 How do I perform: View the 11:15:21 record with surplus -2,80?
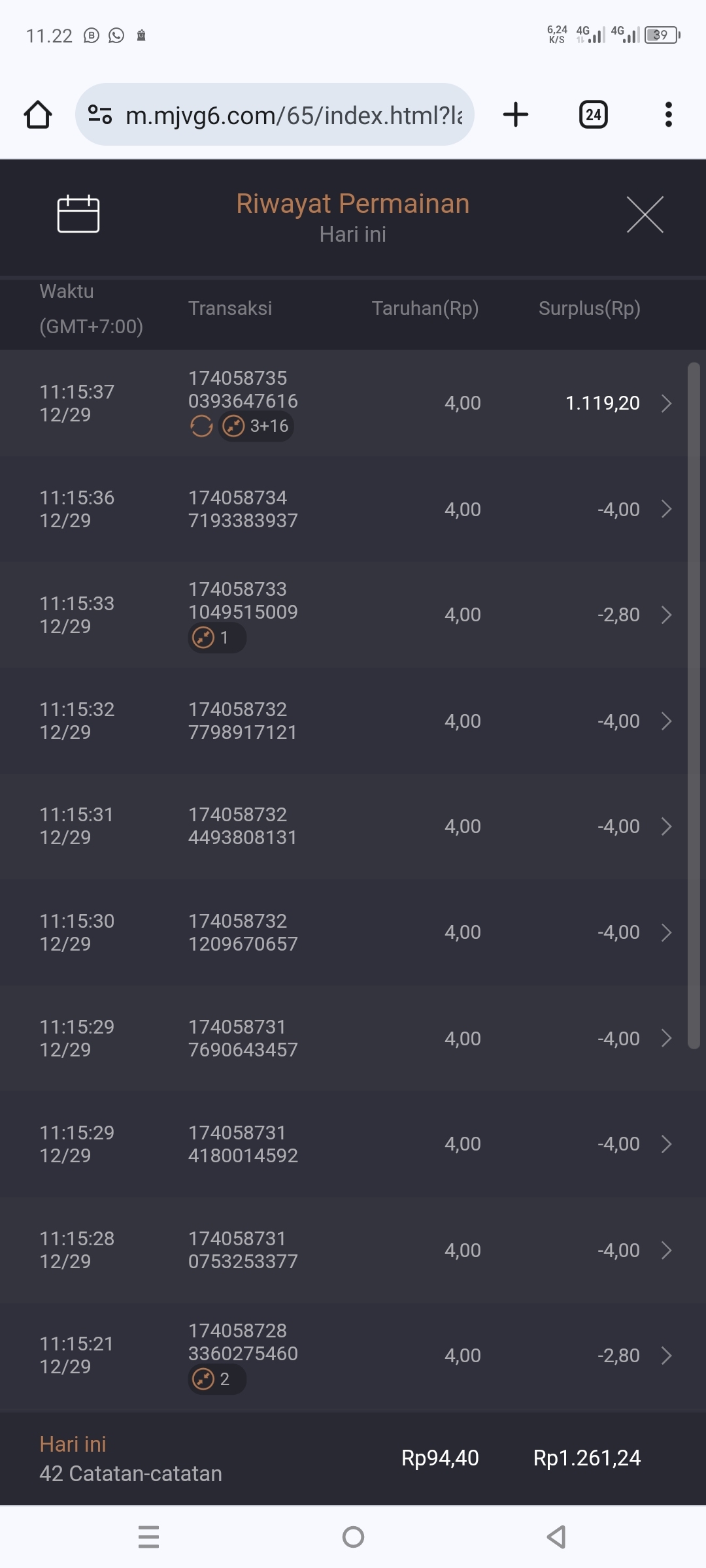[x=353, y=1356]
